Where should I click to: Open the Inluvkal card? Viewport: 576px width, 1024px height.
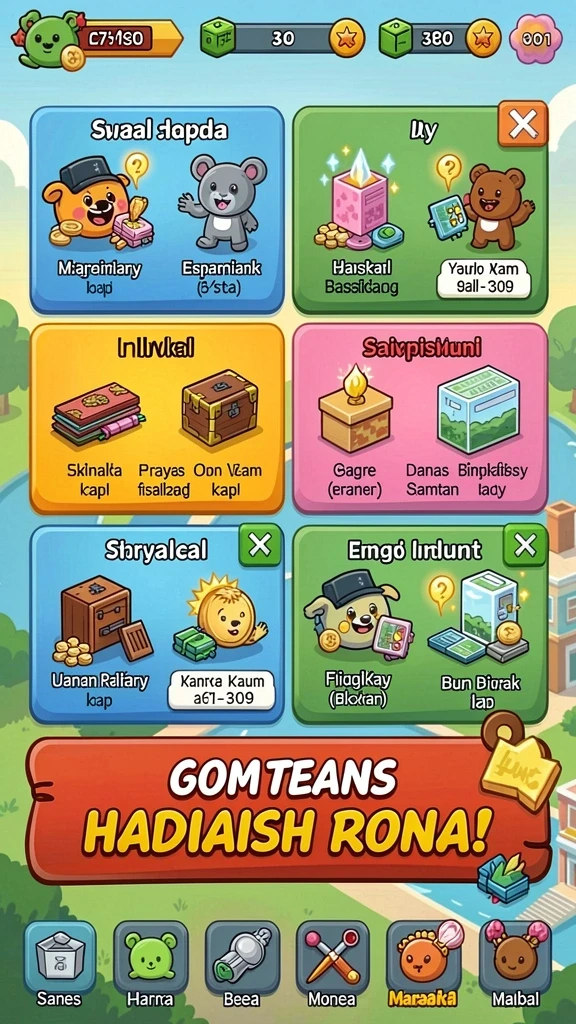point(157,419)
